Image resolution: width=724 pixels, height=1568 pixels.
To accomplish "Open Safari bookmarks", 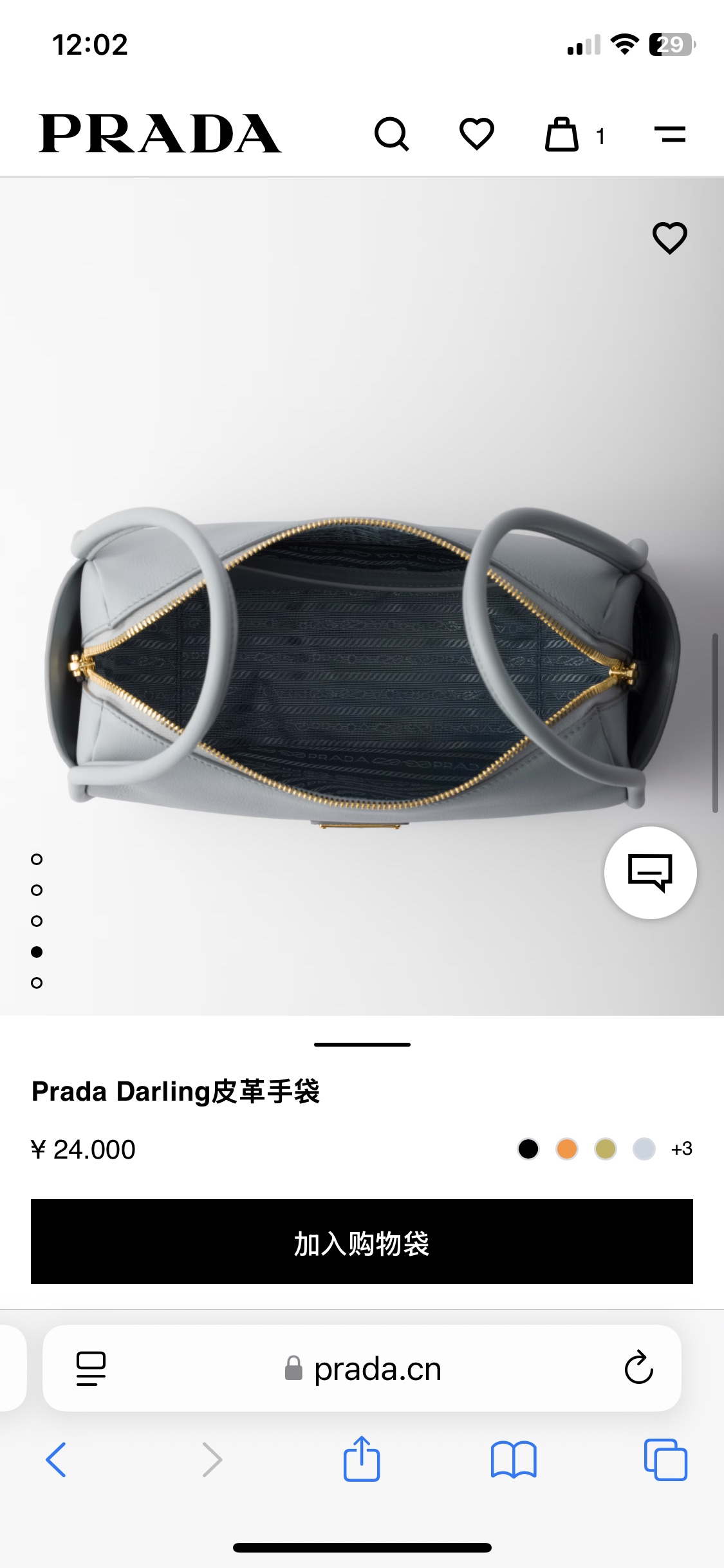I will coord(513,1459).
